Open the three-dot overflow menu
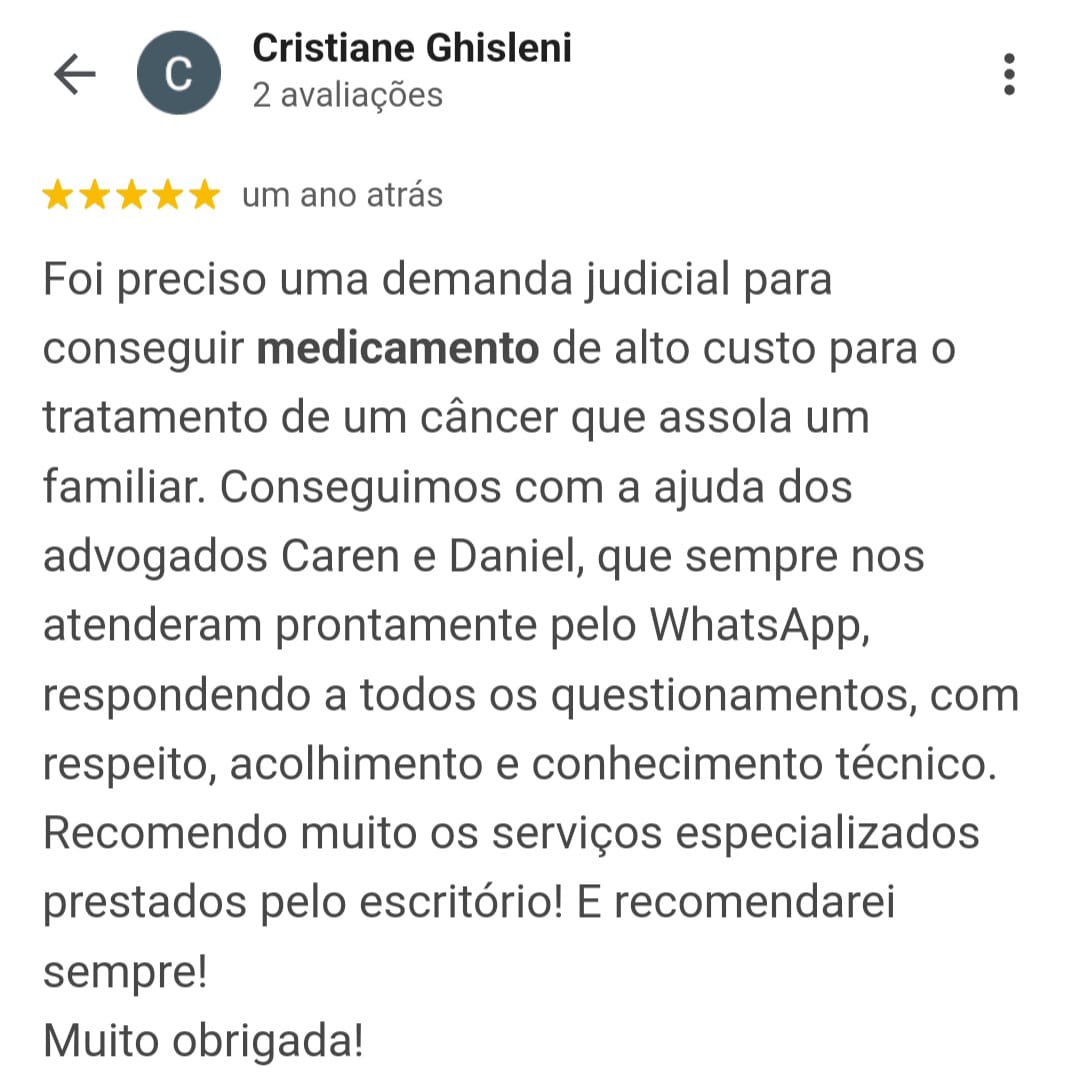The width and height of the screenshot is (1080, 1077). pos(1009,74)
